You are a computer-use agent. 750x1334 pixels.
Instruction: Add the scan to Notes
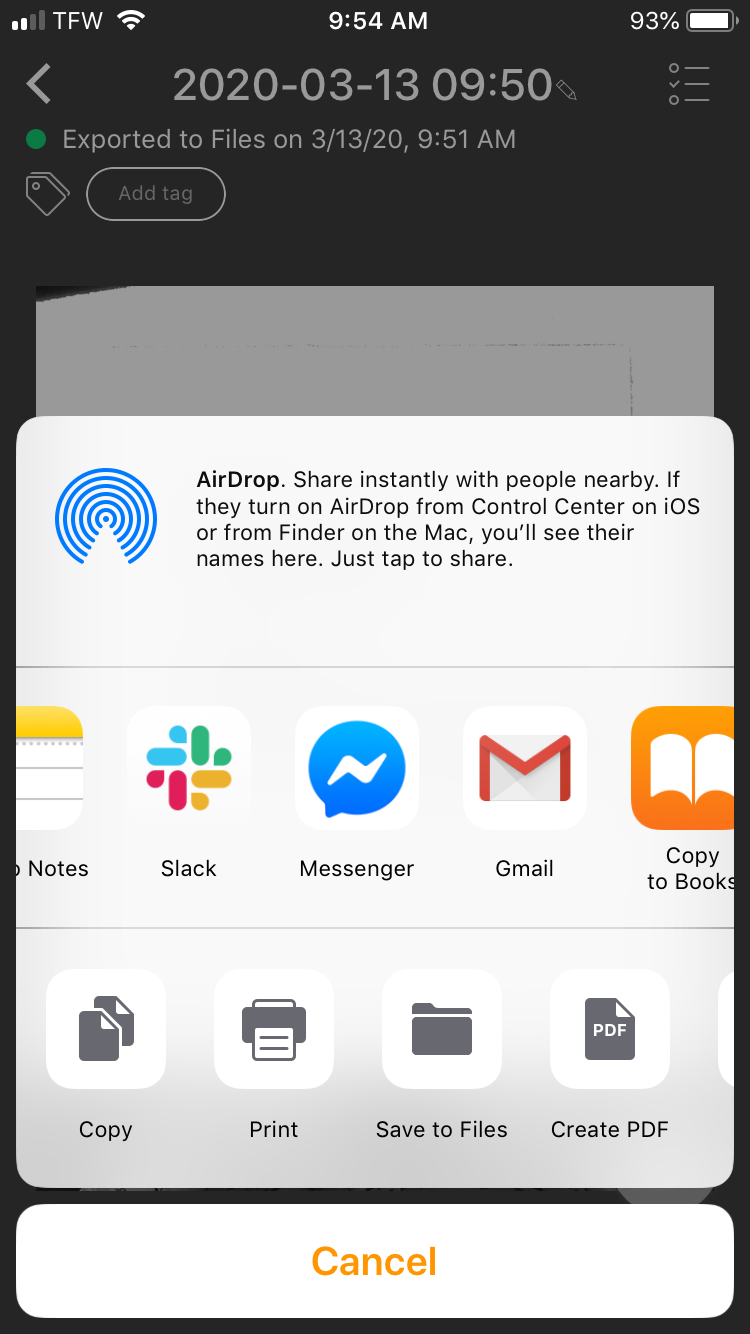pos(49,768)
